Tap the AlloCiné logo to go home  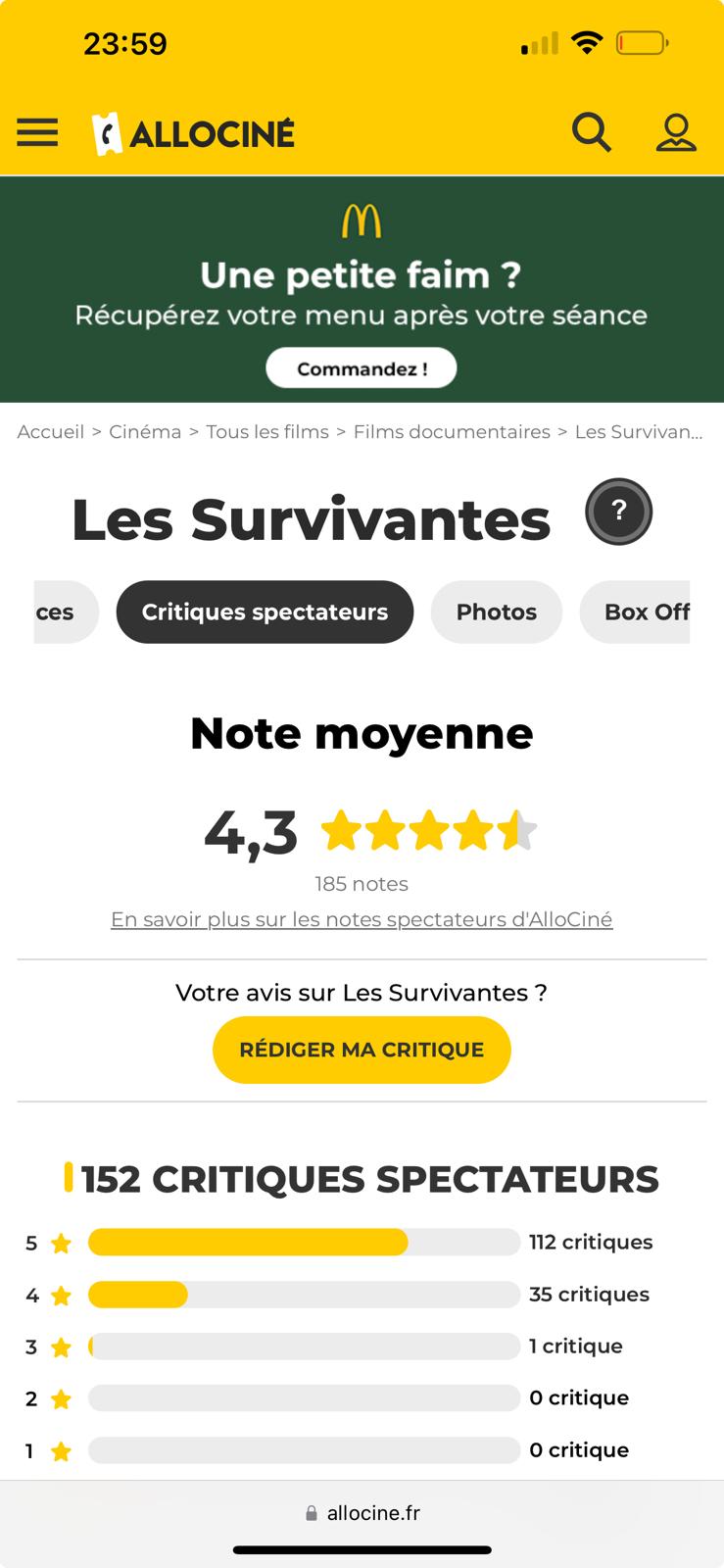click(193, 133)
